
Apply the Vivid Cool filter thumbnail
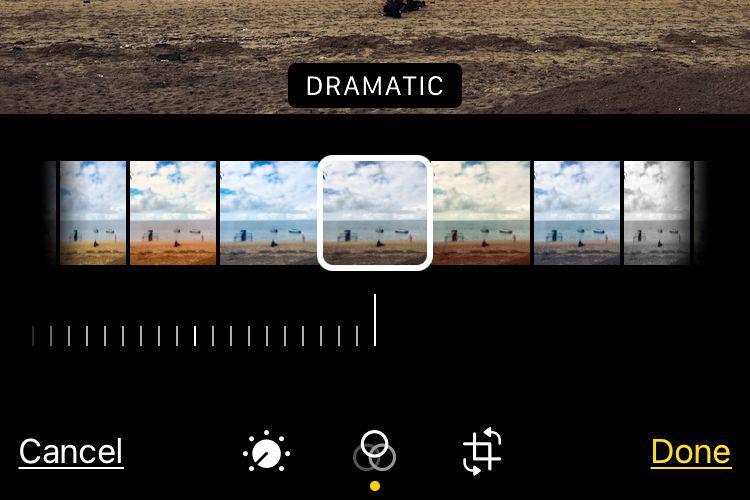[267, 213]
